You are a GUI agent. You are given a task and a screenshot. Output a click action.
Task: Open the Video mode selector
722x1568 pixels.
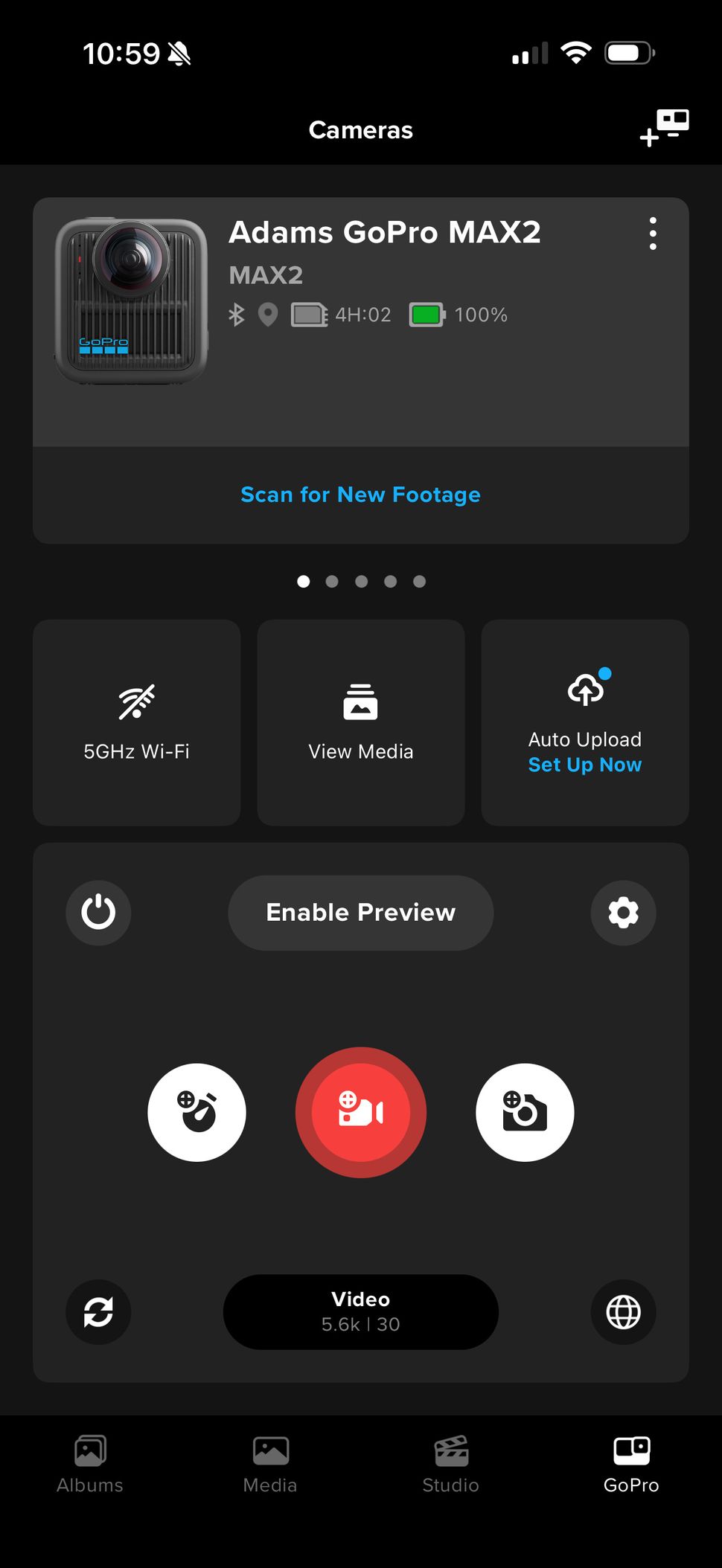[360, 1311]
